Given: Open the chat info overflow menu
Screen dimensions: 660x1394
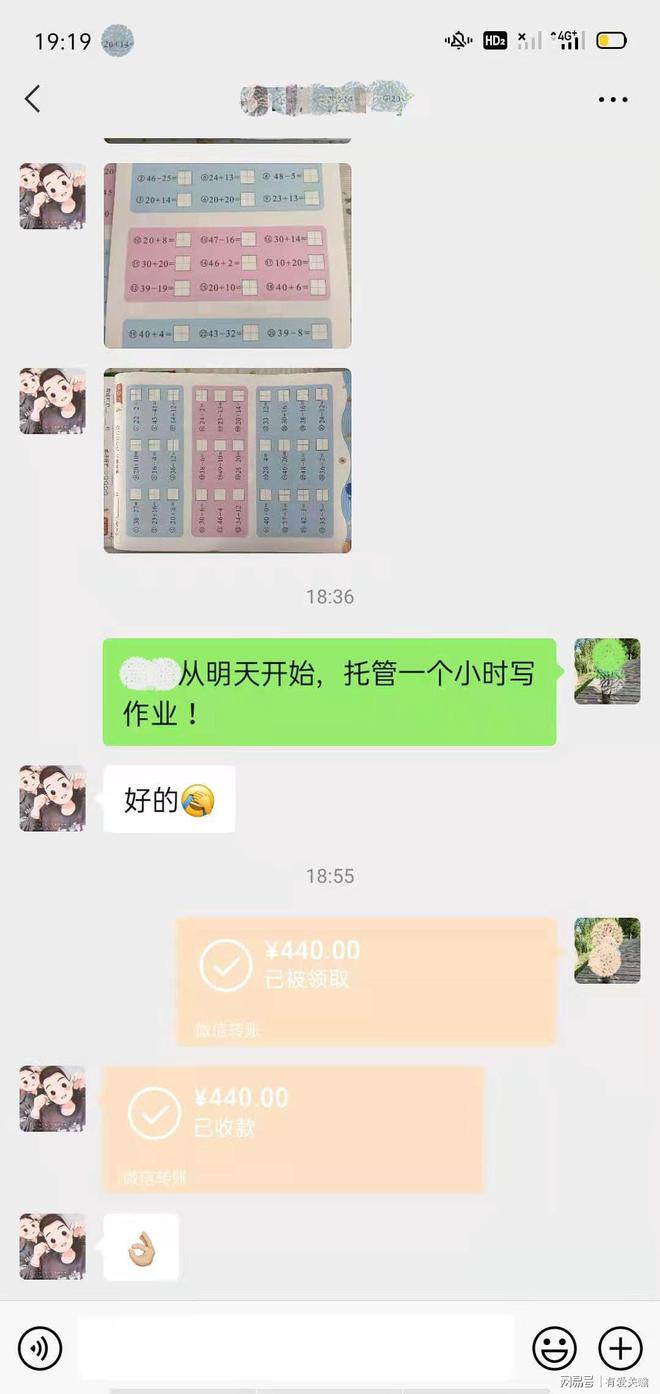Looking at the screenshot, I should [612, 100].
